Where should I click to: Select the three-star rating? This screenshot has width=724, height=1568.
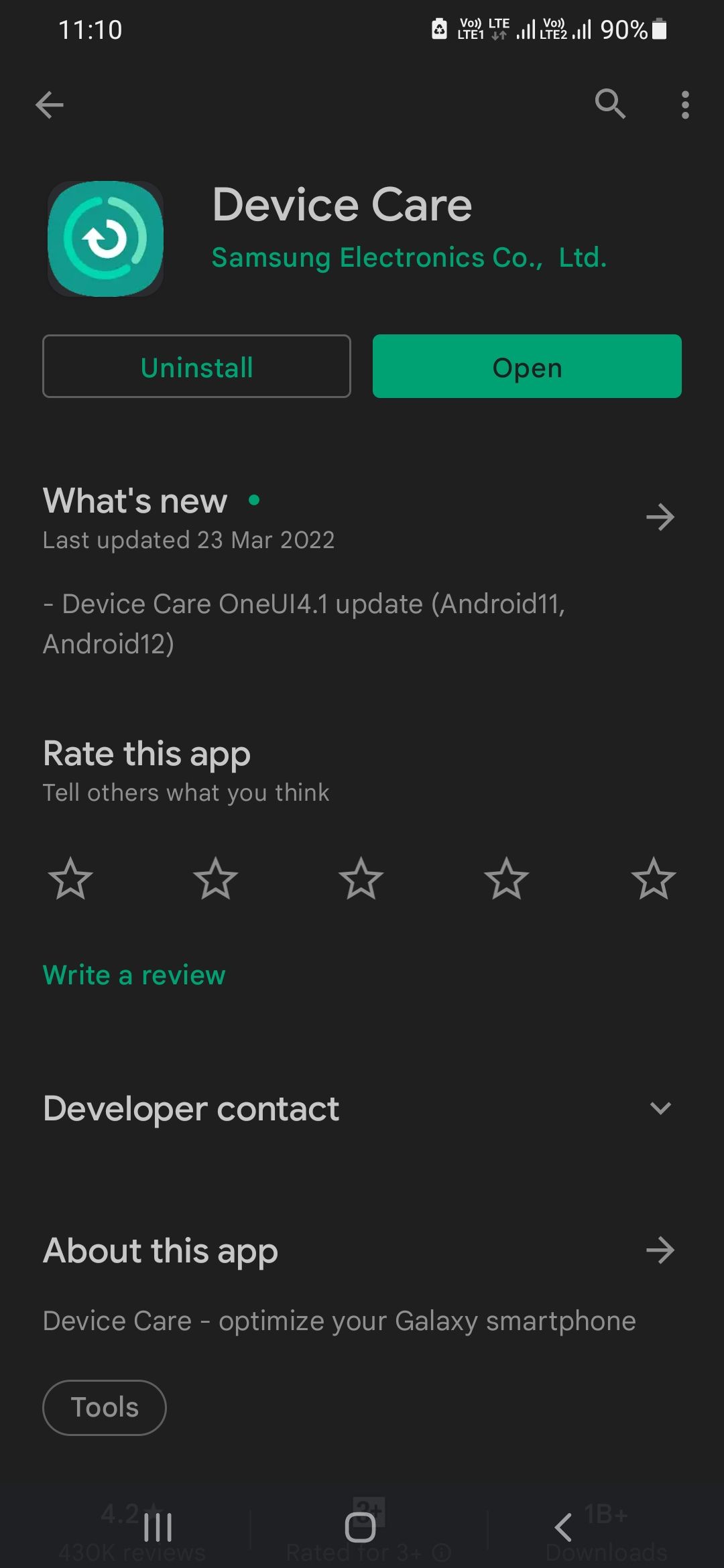tap(361, 880)
